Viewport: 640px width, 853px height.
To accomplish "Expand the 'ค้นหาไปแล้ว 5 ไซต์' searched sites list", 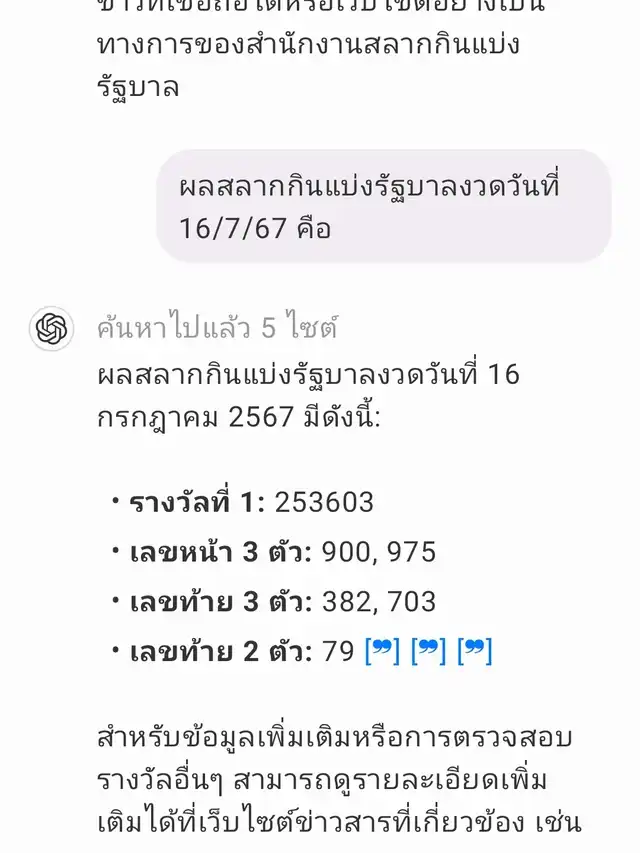I will pyautogui.click(x=217, y=327).
